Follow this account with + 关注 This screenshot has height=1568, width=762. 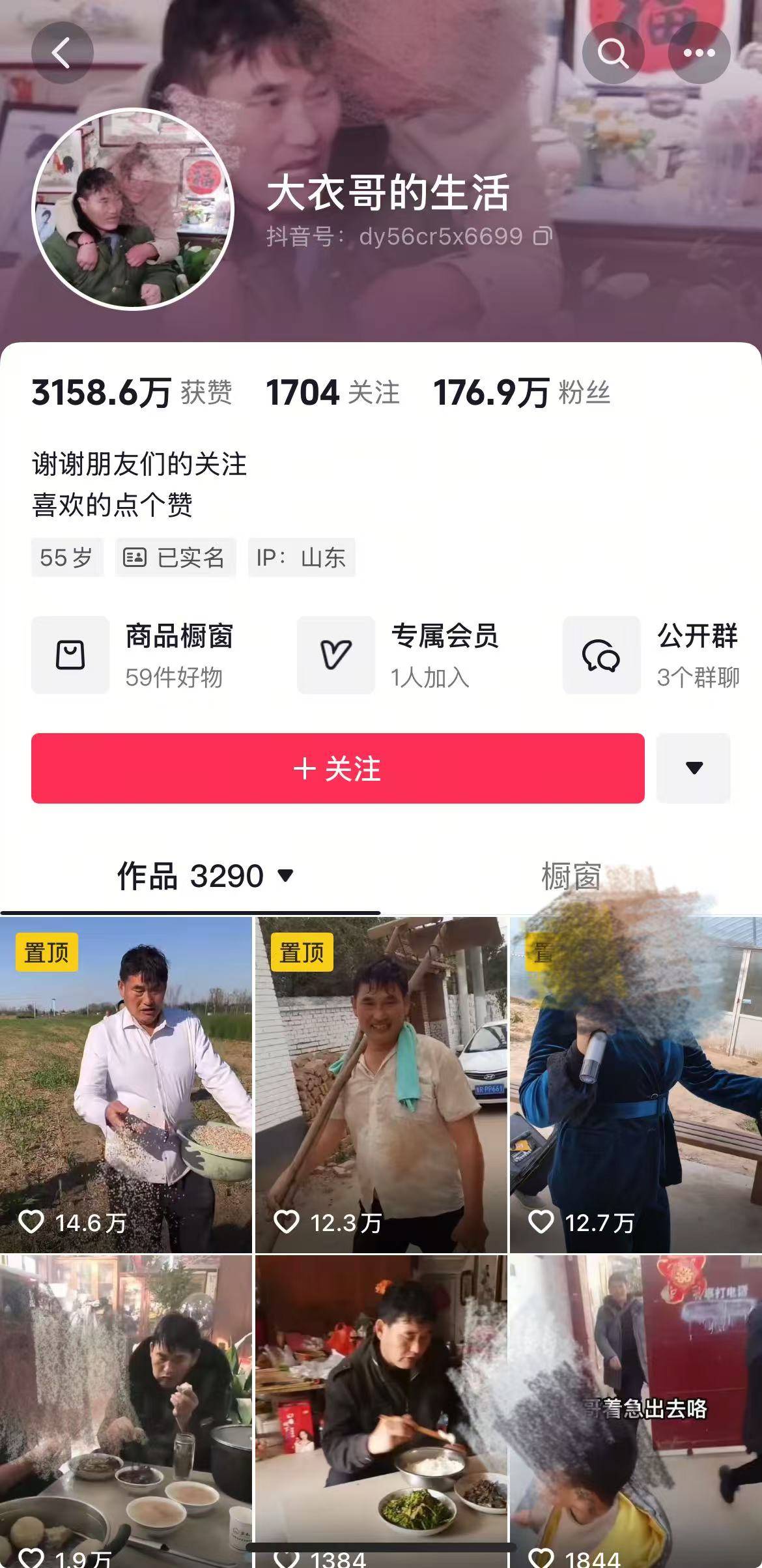[337, 768]
